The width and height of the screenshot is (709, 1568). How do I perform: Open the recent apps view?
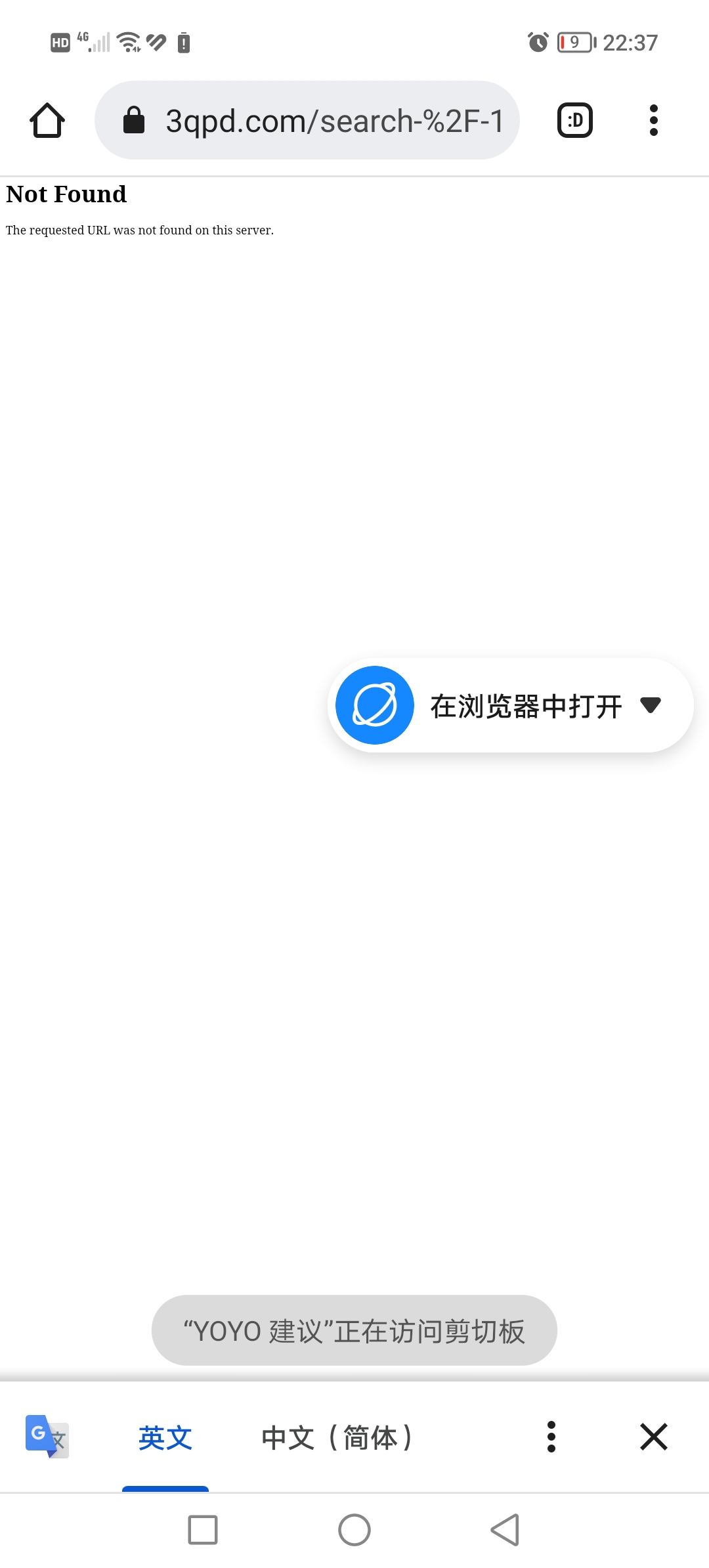203,1530
